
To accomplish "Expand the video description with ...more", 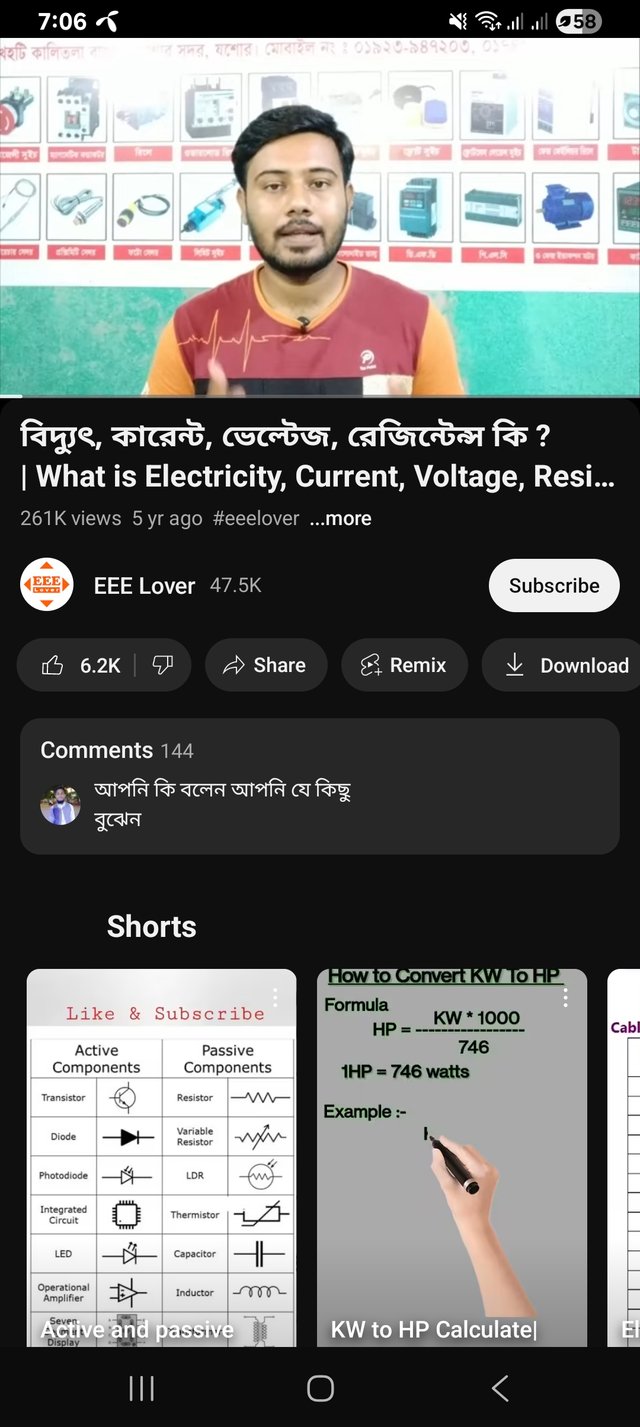I will [340, 519].
